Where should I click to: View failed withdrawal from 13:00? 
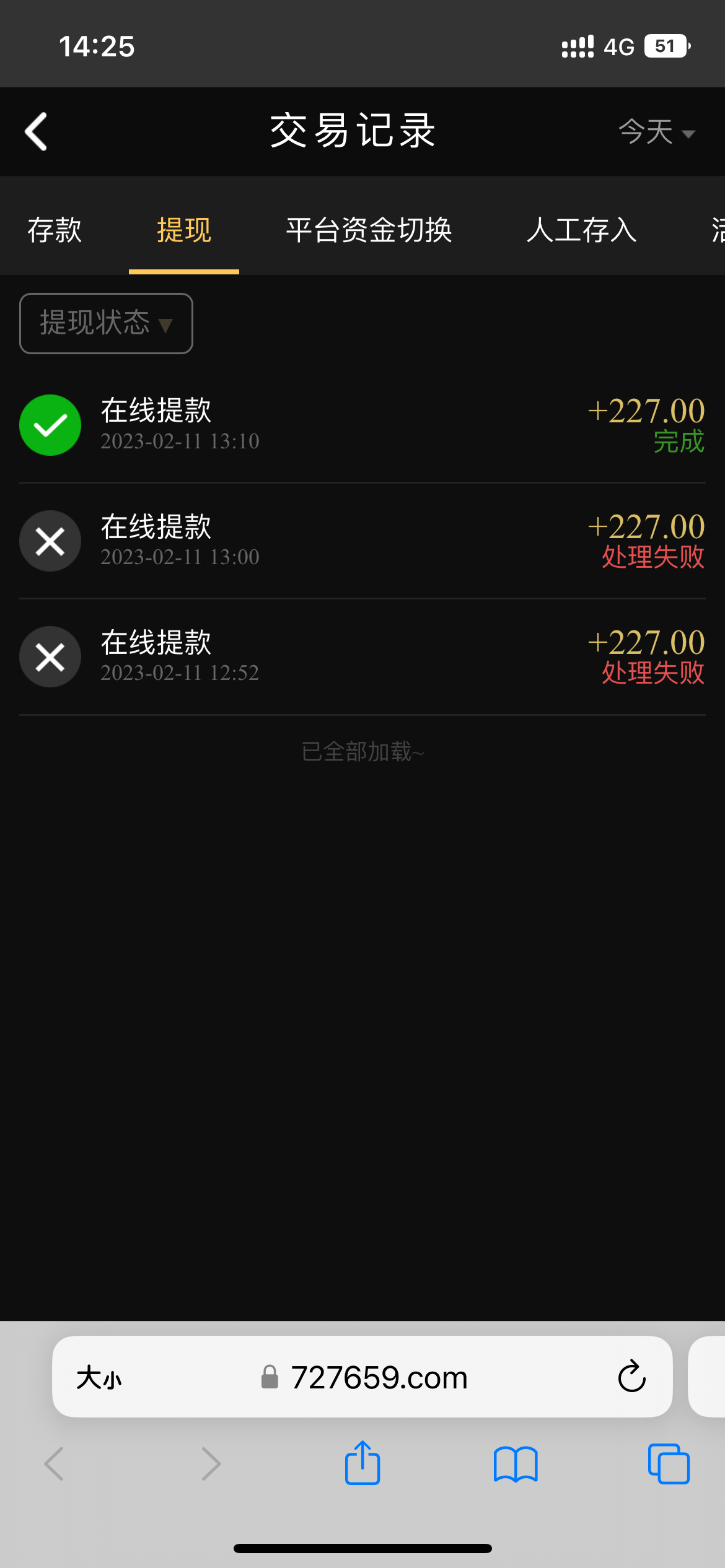[362, 541]
